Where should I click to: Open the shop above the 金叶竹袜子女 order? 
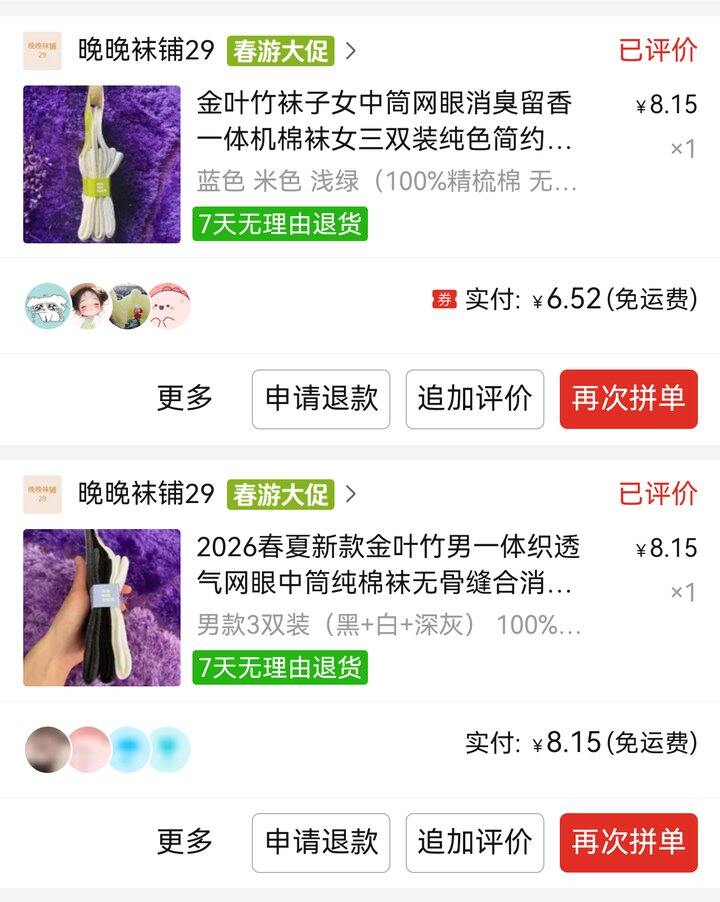coord(147,50)
